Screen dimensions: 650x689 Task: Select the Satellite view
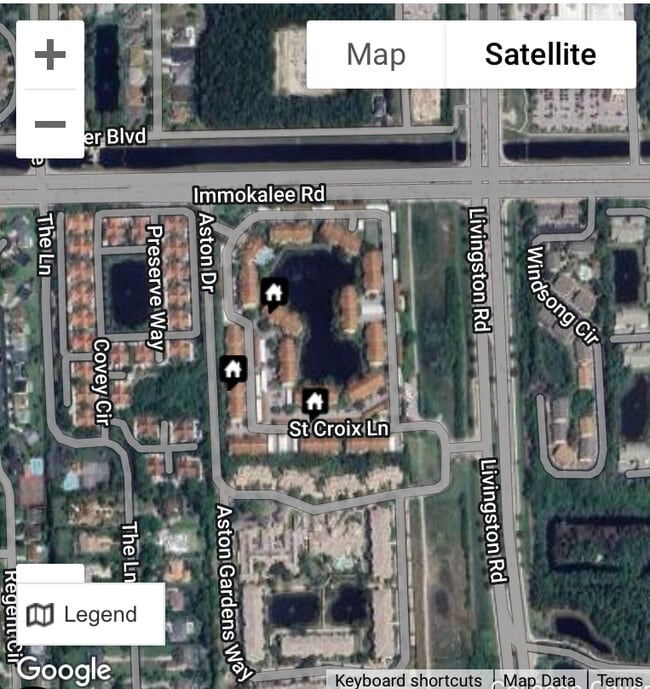click(540, 54)
